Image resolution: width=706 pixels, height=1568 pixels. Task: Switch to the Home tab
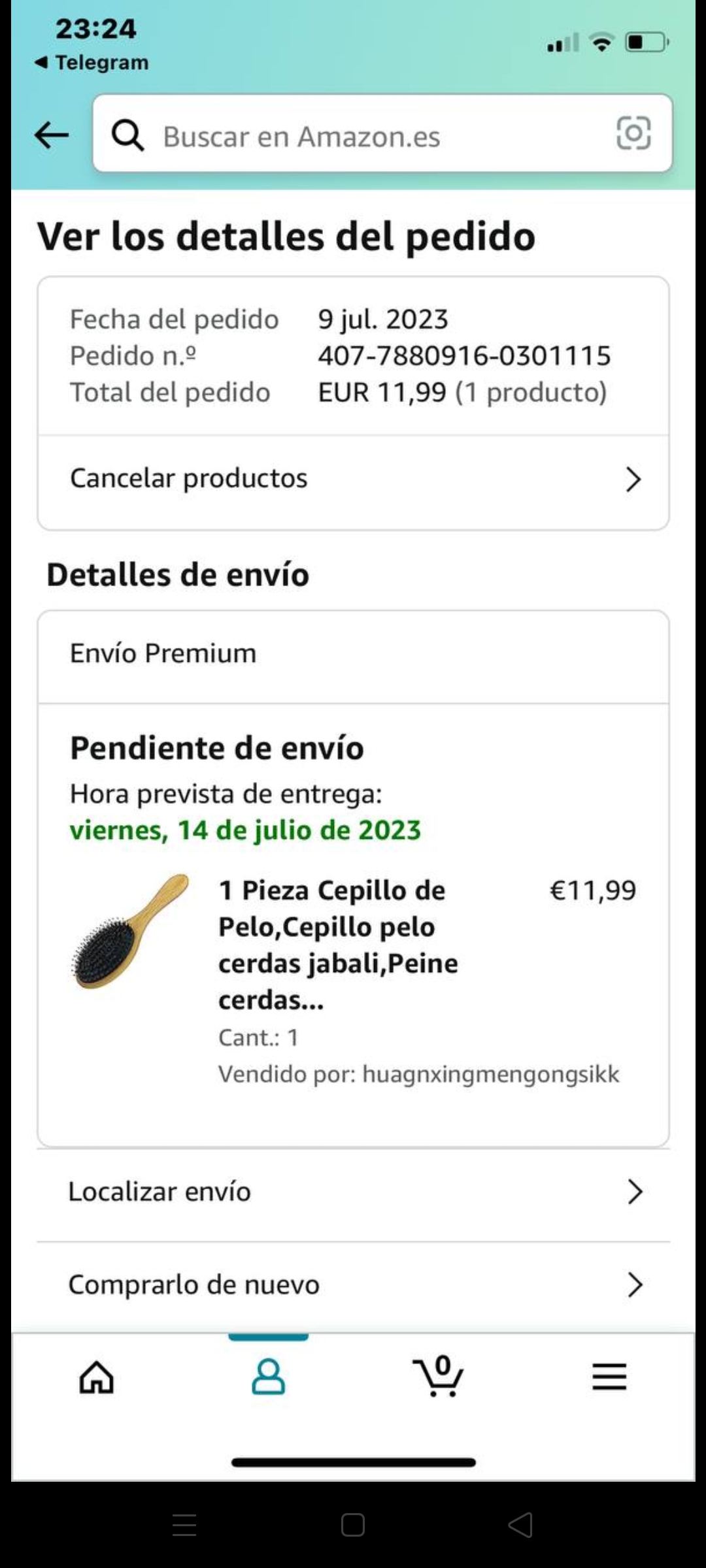point(97,1377)
